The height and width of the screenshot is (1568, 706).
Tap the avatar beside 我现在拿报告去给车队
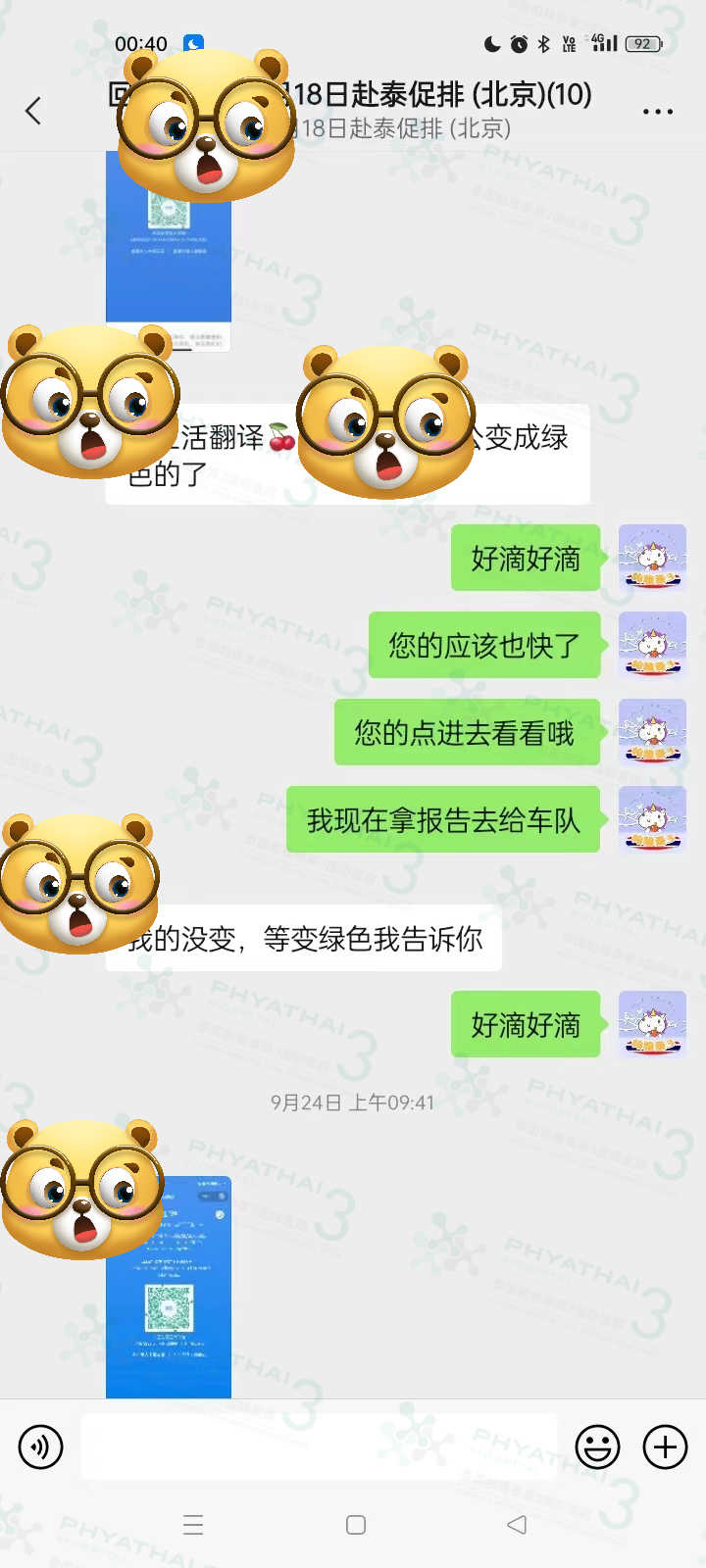click(652, 819)
